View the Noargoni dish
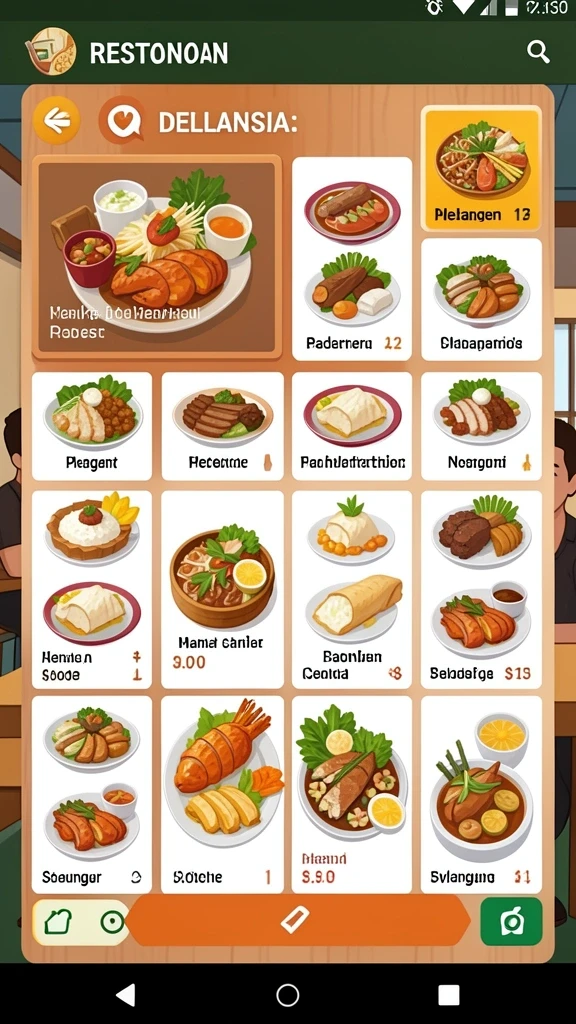 [481, 426]
